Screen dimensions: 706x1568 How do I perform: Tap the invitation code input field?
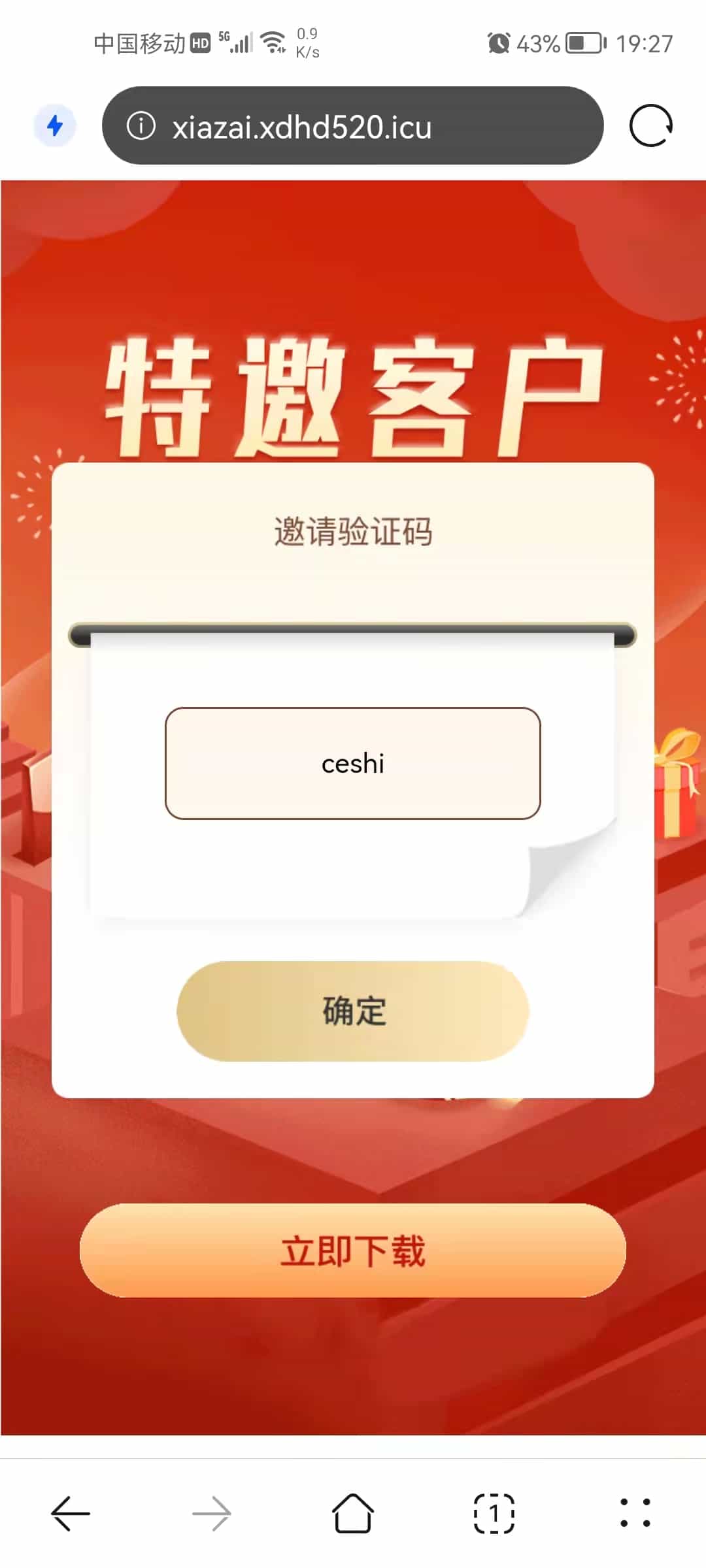click(352, 763)
